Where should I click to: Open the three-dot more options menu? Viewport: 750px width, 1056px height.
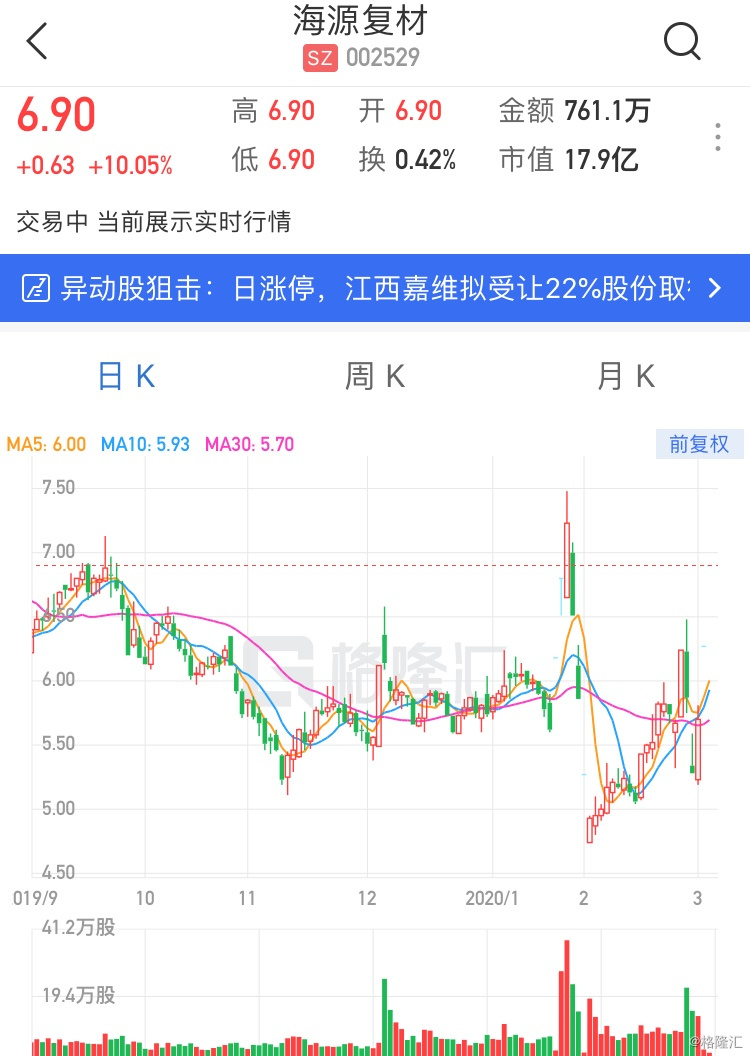pos(717,138)
